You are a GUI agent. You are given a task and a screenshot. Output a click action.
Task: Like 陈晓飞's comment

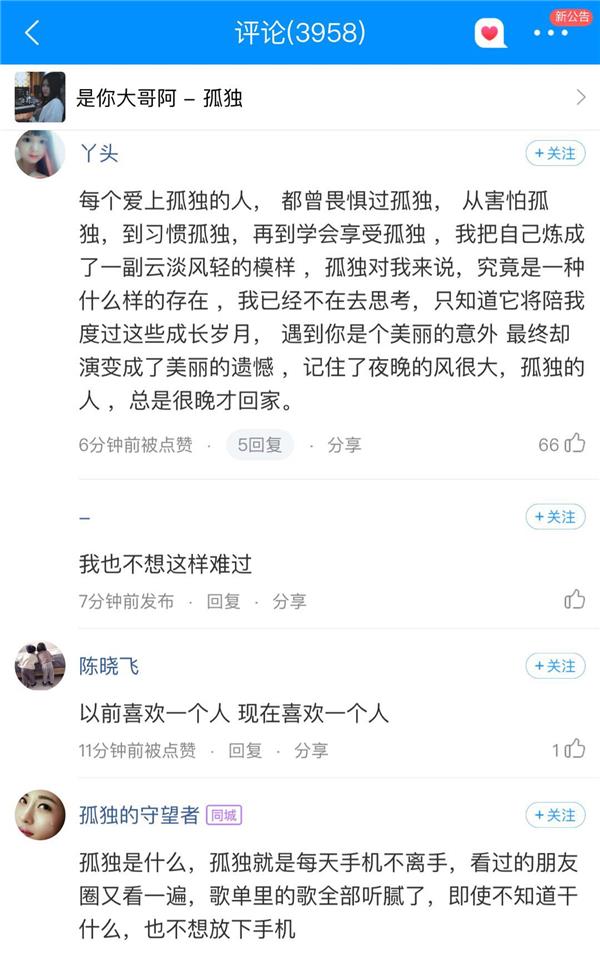coord(574,749)
